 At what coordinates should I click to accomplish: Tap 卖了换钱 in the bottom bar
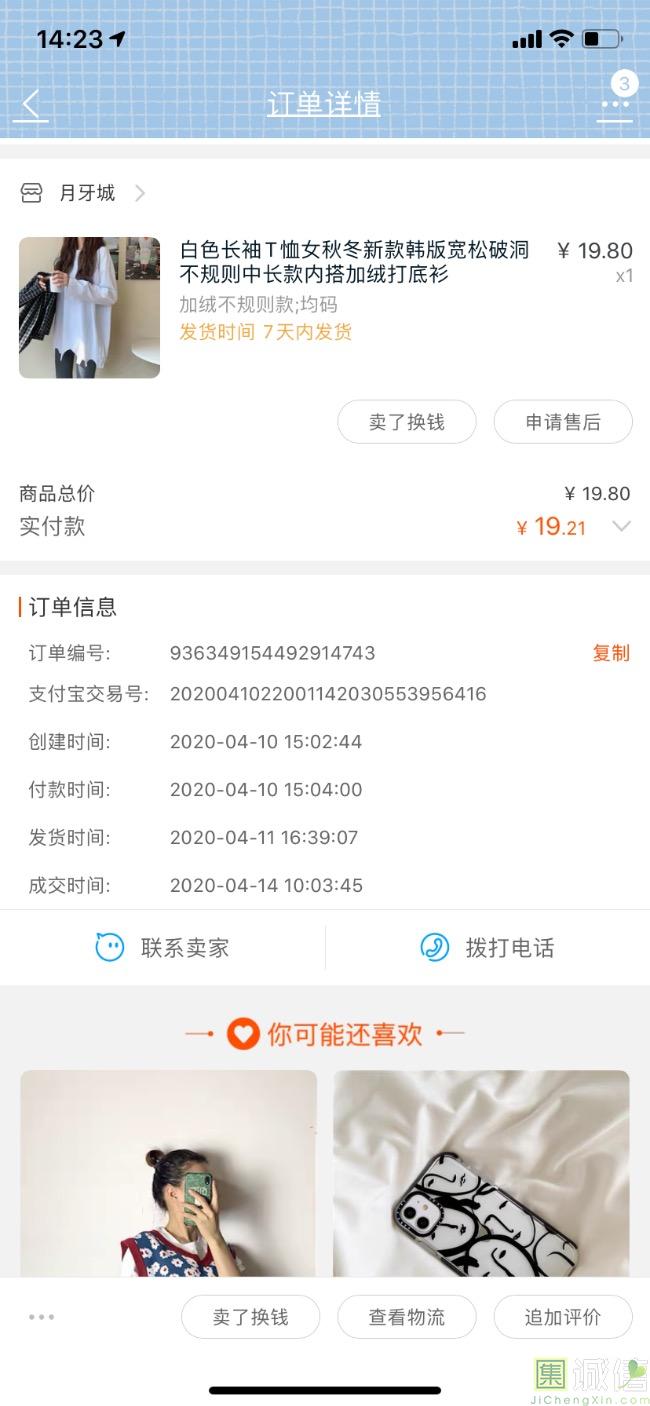click(250, 1317)
